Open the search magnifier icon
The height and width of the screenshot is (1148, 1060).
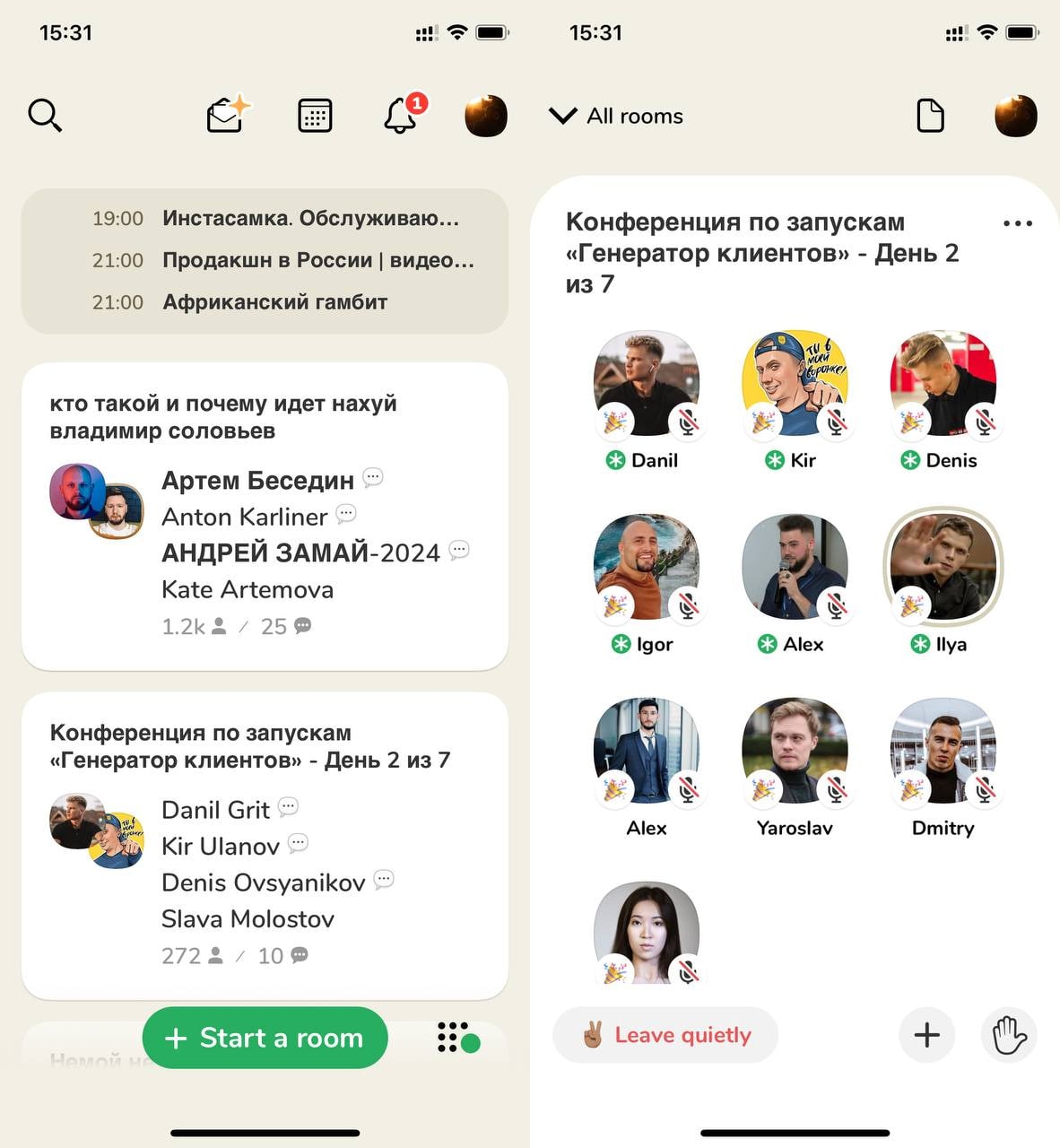coord(44,116)
